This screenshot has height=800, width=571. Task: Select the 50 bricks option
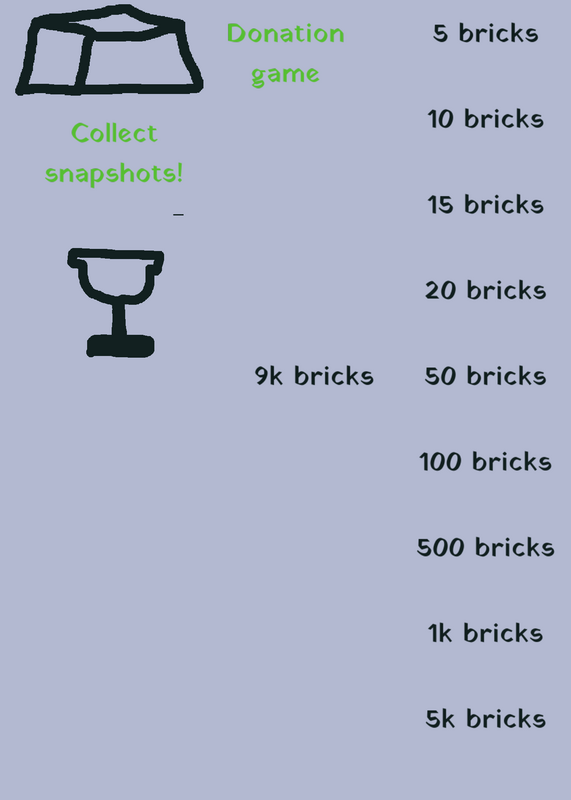click(485, 377)
